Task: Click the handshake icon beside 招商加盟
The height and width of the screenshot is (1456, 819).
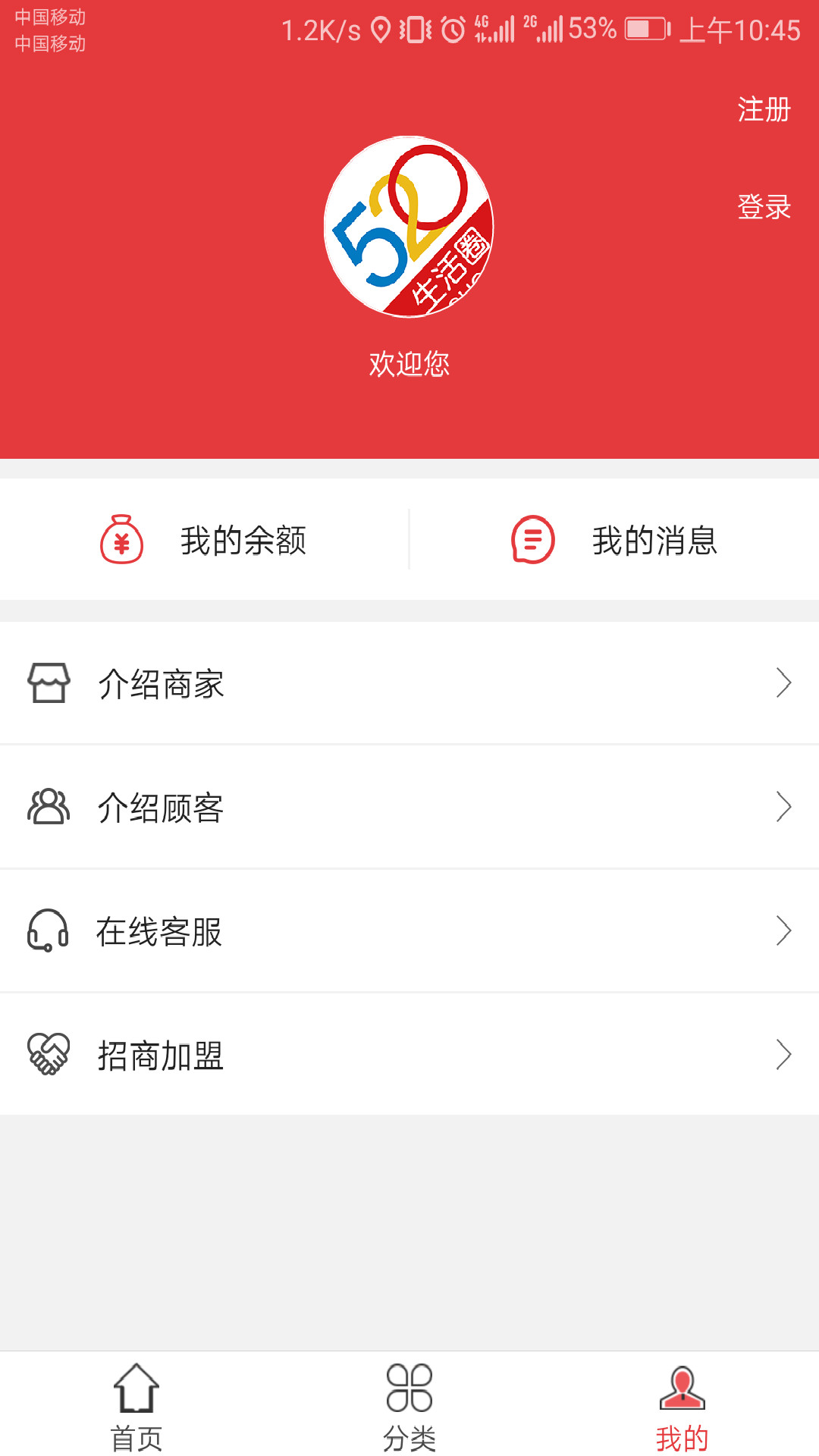Action: pos(48,1054)
